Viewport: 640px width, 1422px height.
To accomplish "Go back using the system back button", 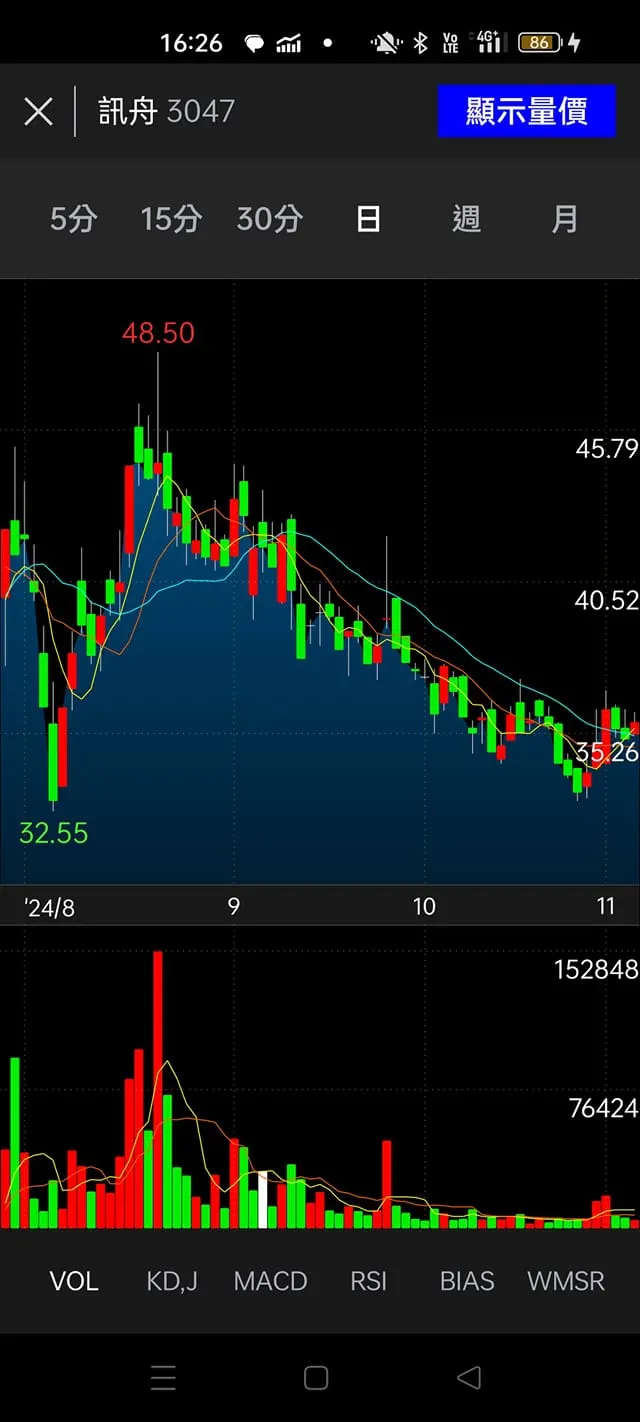I will (468, 1377).
